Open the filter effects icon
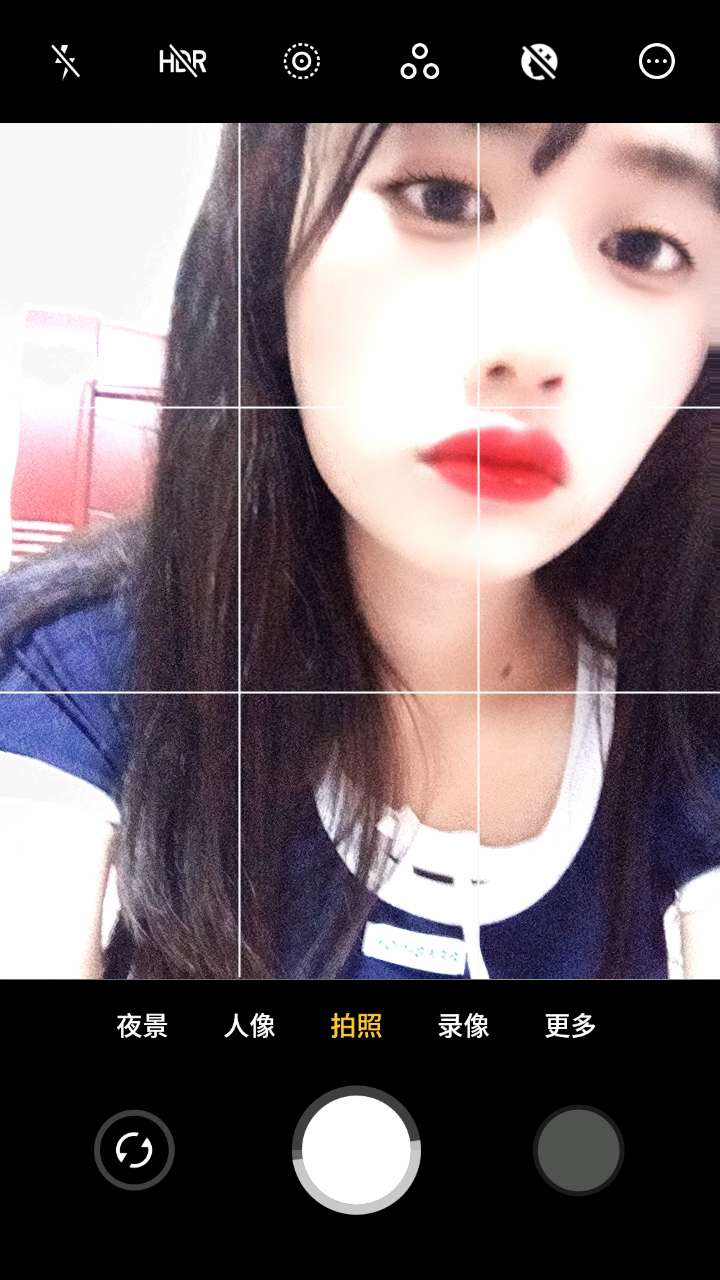The height and width of the screenshot is (1280, 720). coord(420,62)
